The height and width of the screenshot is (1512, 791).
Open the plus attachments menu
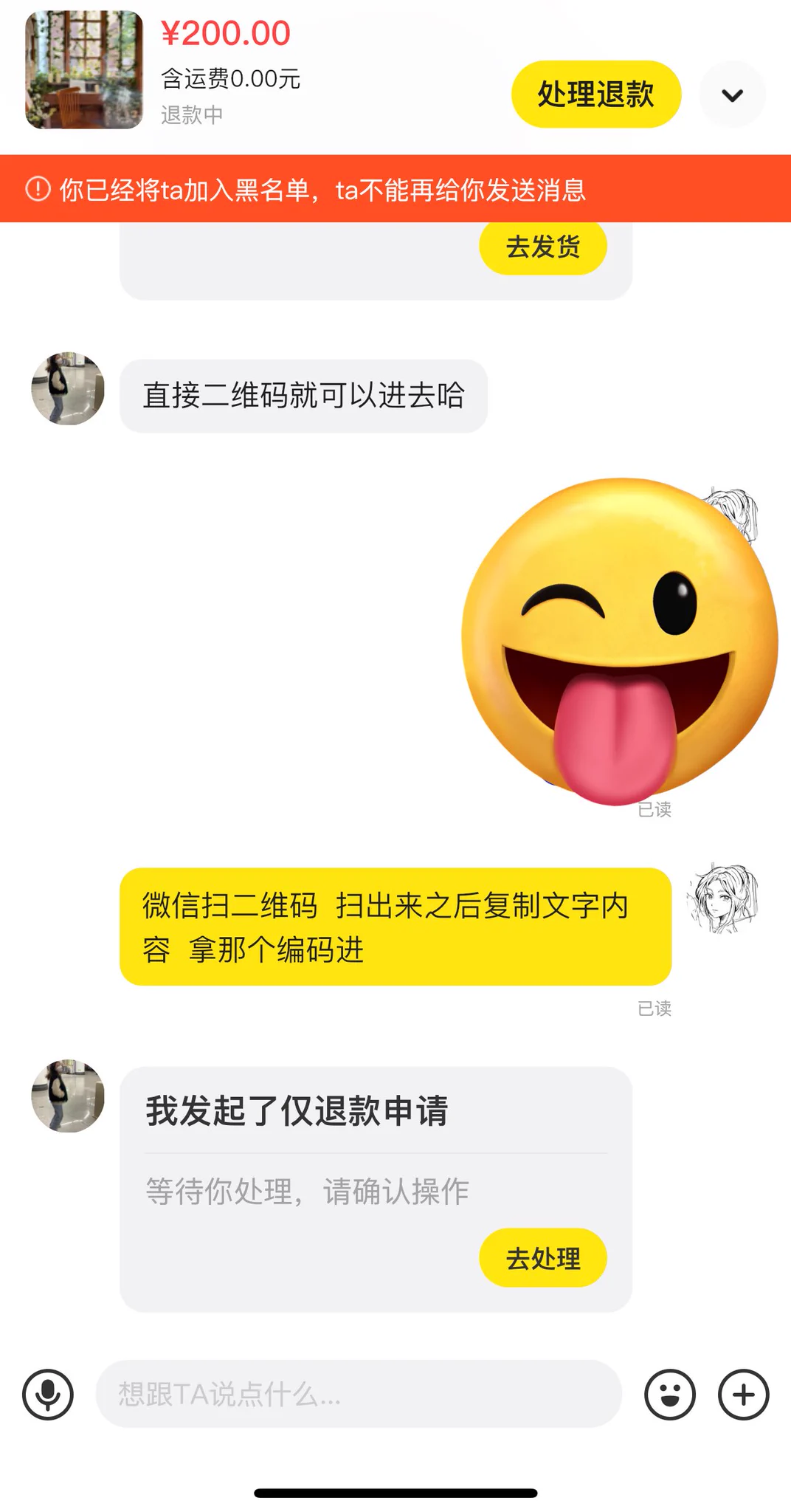[x=743, y=1395]
